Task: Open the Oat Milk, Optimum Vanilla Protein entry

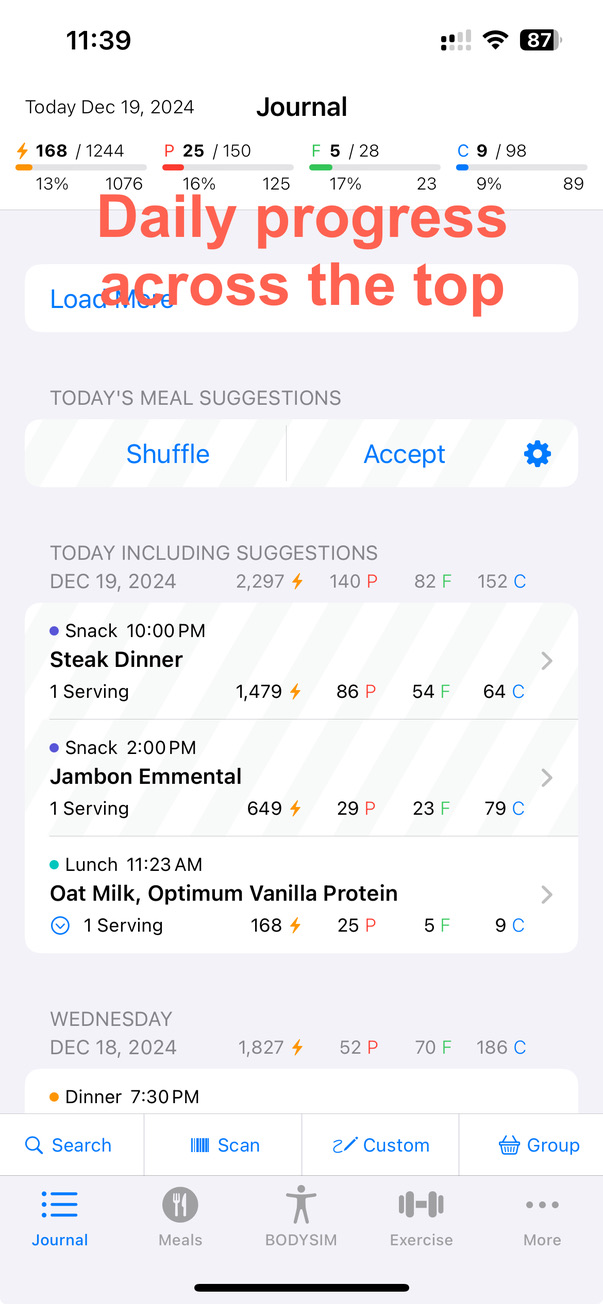Action: pyautogui.click(x=301, y=895)
